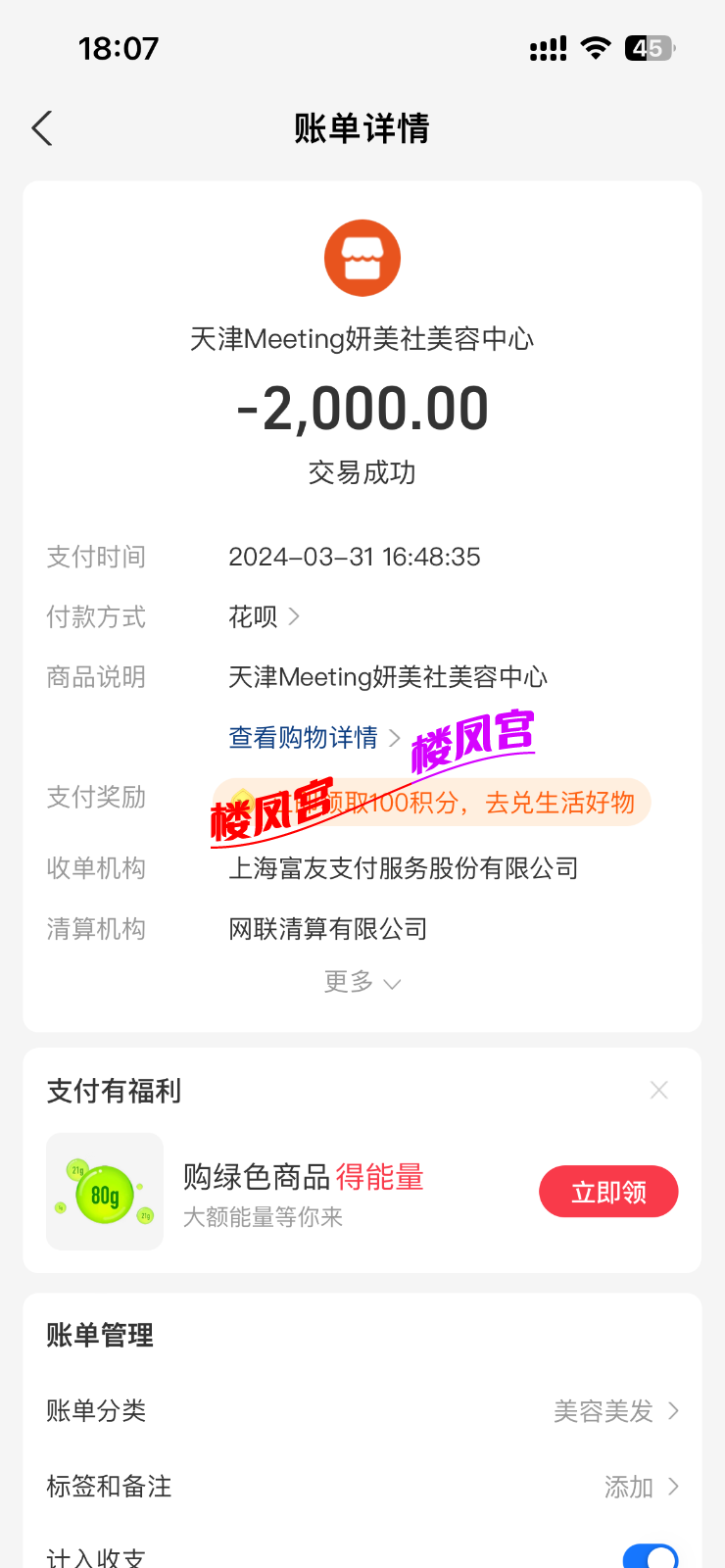725x1568 pixels.
Task: Tap 添加 to add 标签和备注
Action: tap(628, 1487)
